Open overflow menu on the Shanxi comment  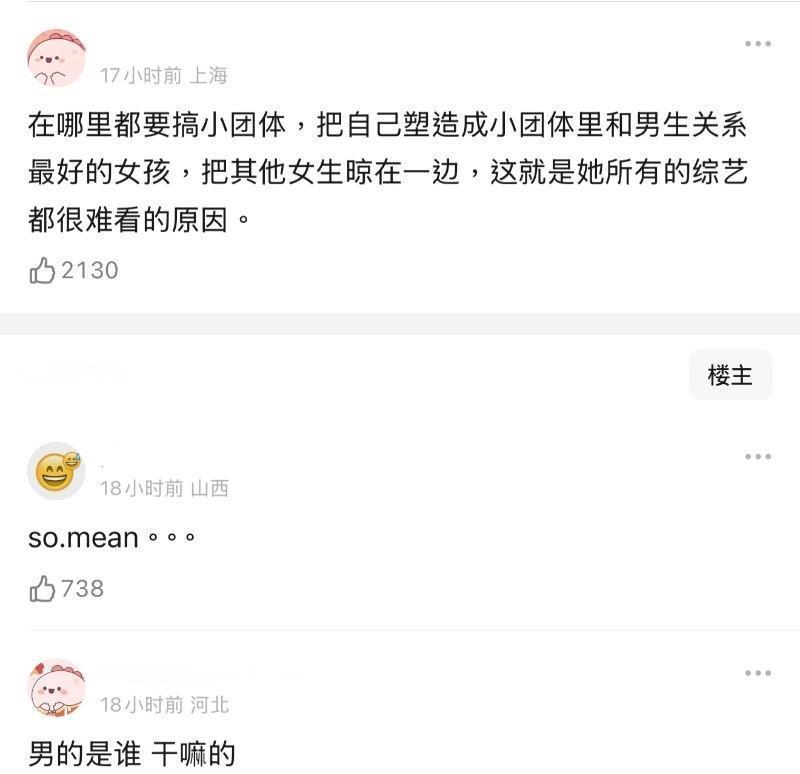tap(757, 457)
